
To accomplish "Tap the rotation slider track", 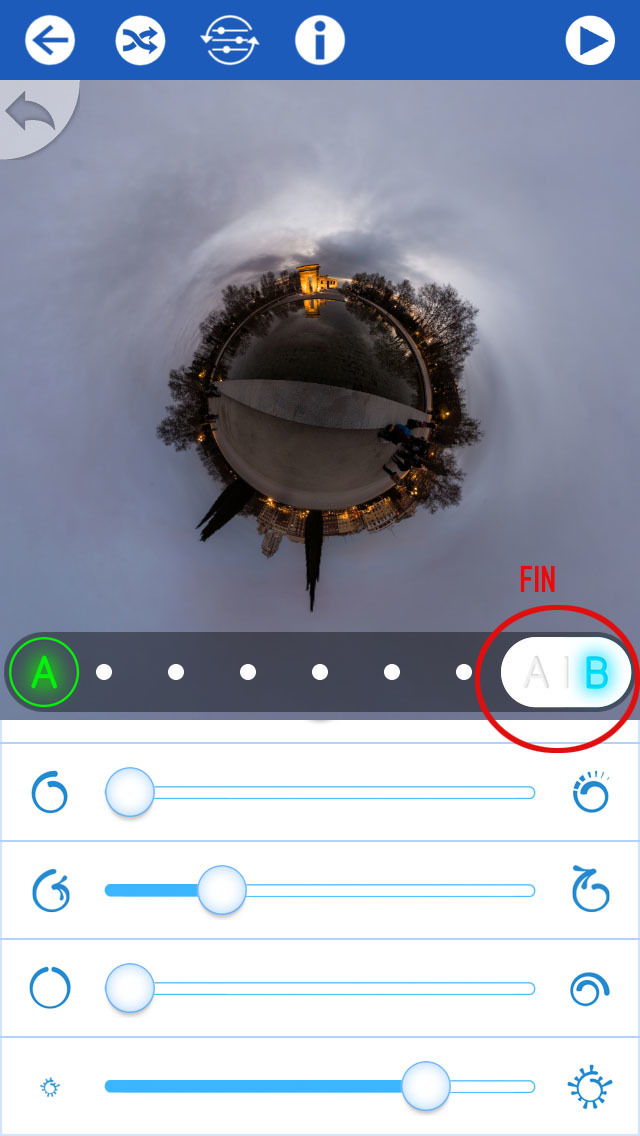I will 320,793.
